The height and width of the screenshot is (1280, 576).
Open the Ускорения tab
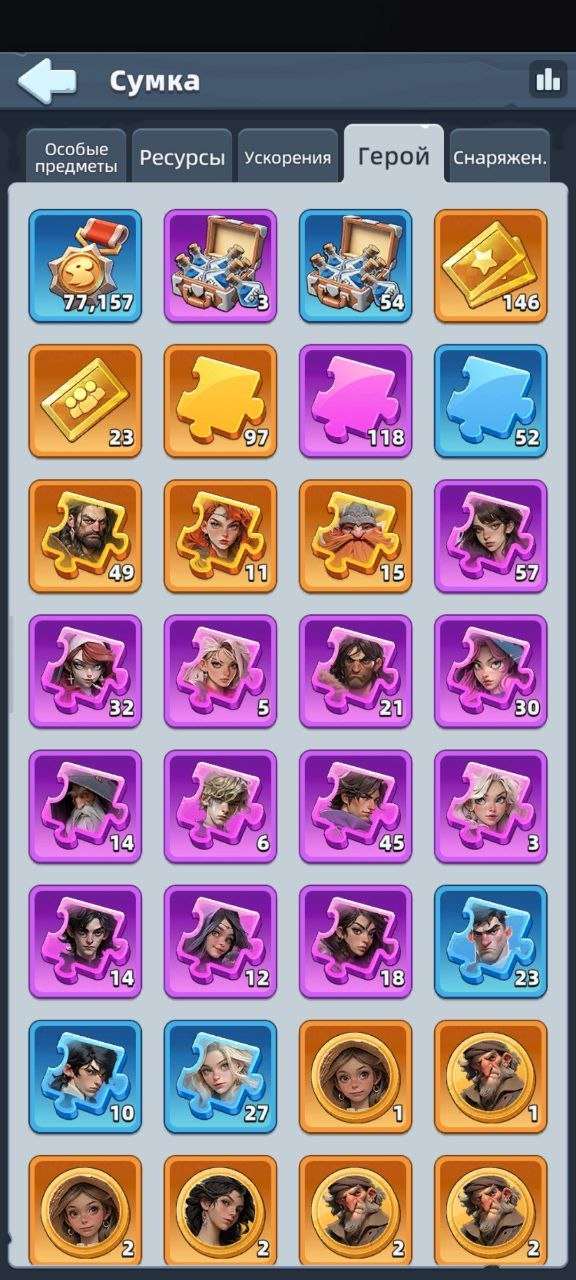pyautogui.click(x=288, y=157)
